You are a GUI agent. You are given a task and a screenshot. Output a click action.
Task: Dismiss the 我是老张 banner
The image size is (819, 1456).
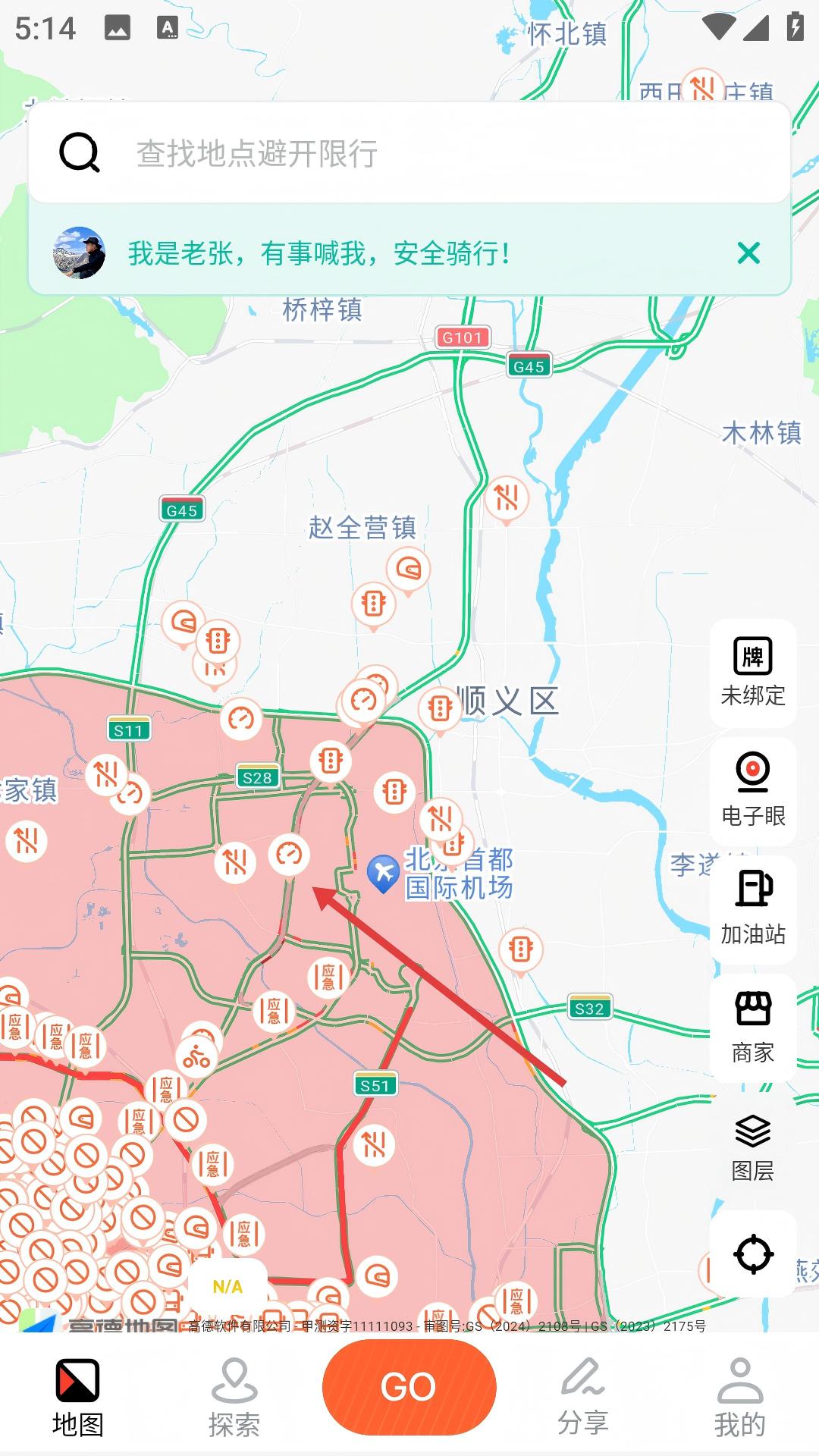748,253
